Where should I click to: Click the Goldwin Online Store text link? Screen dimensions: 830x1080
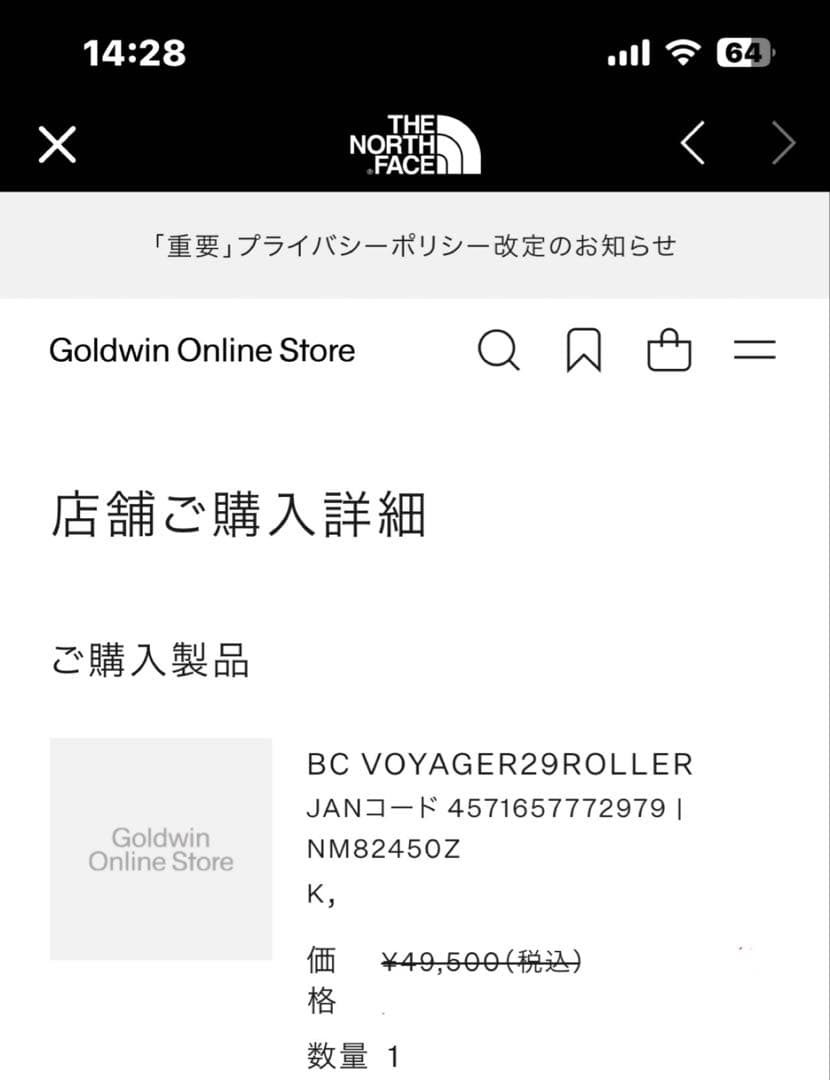(x=202, y=351)
